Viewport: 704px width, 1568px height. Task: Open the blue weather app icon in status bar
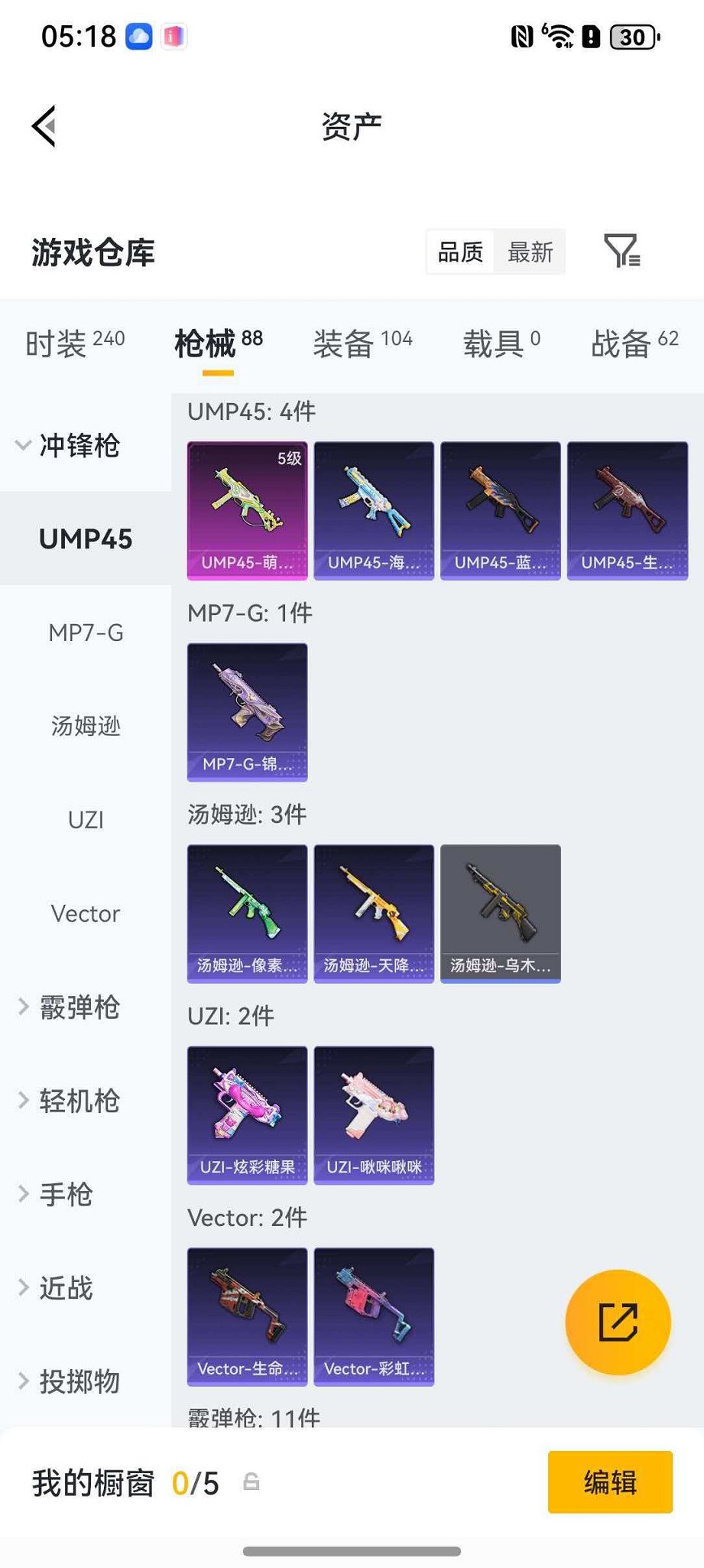(139, 35)
